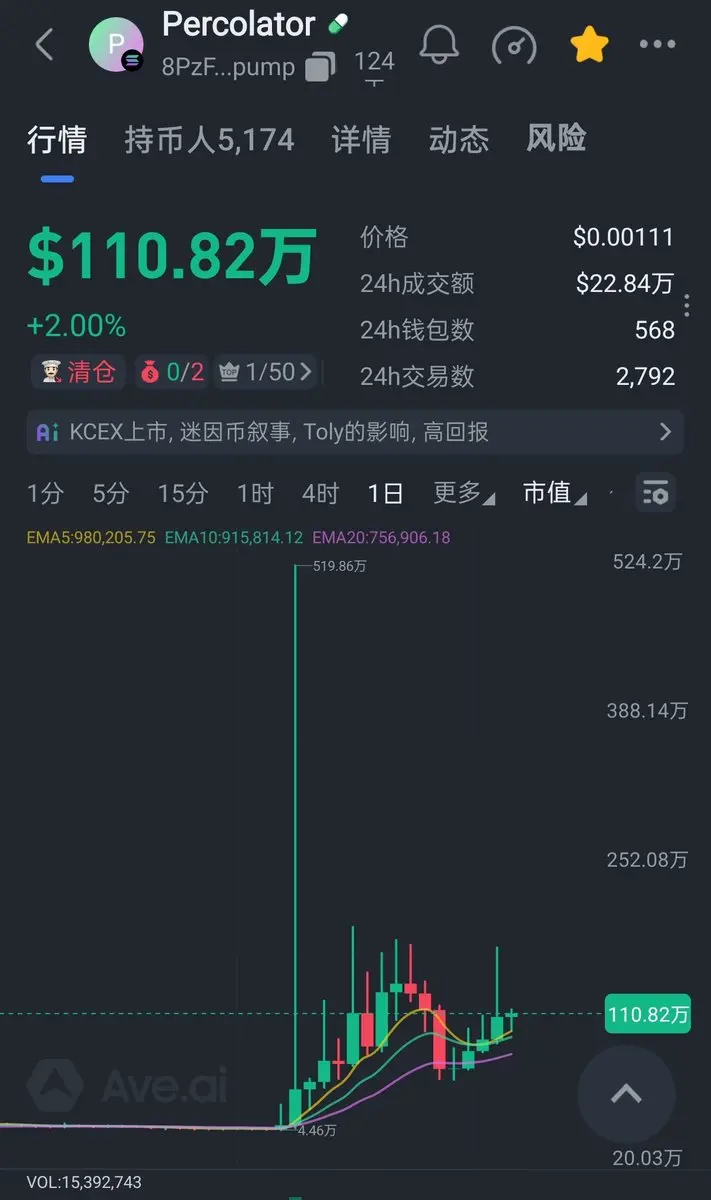
Task: Switch to the 风险 tab
Action: (556, 139)
